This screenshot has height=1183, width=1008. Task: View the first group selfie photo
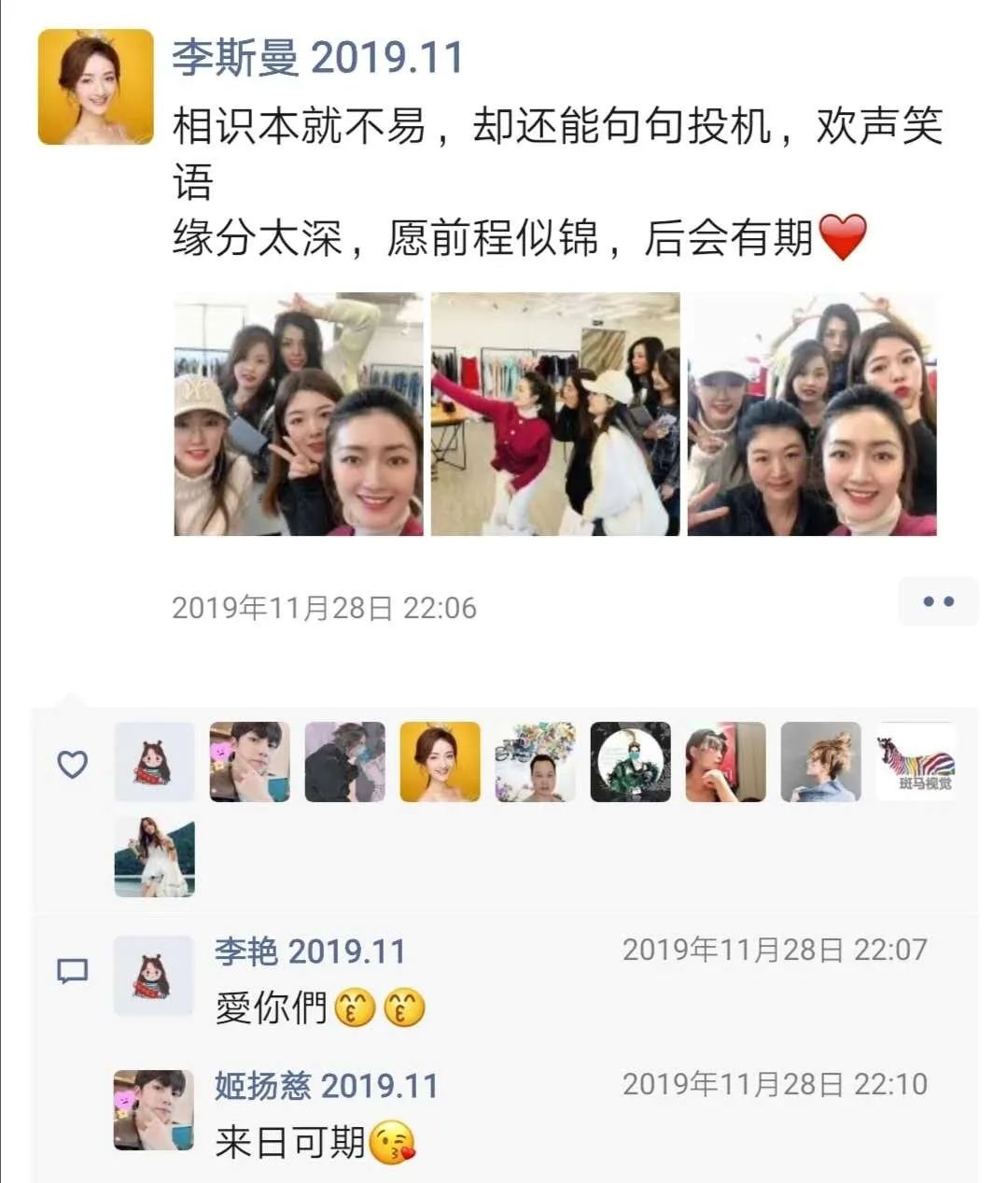click(299, 415)
